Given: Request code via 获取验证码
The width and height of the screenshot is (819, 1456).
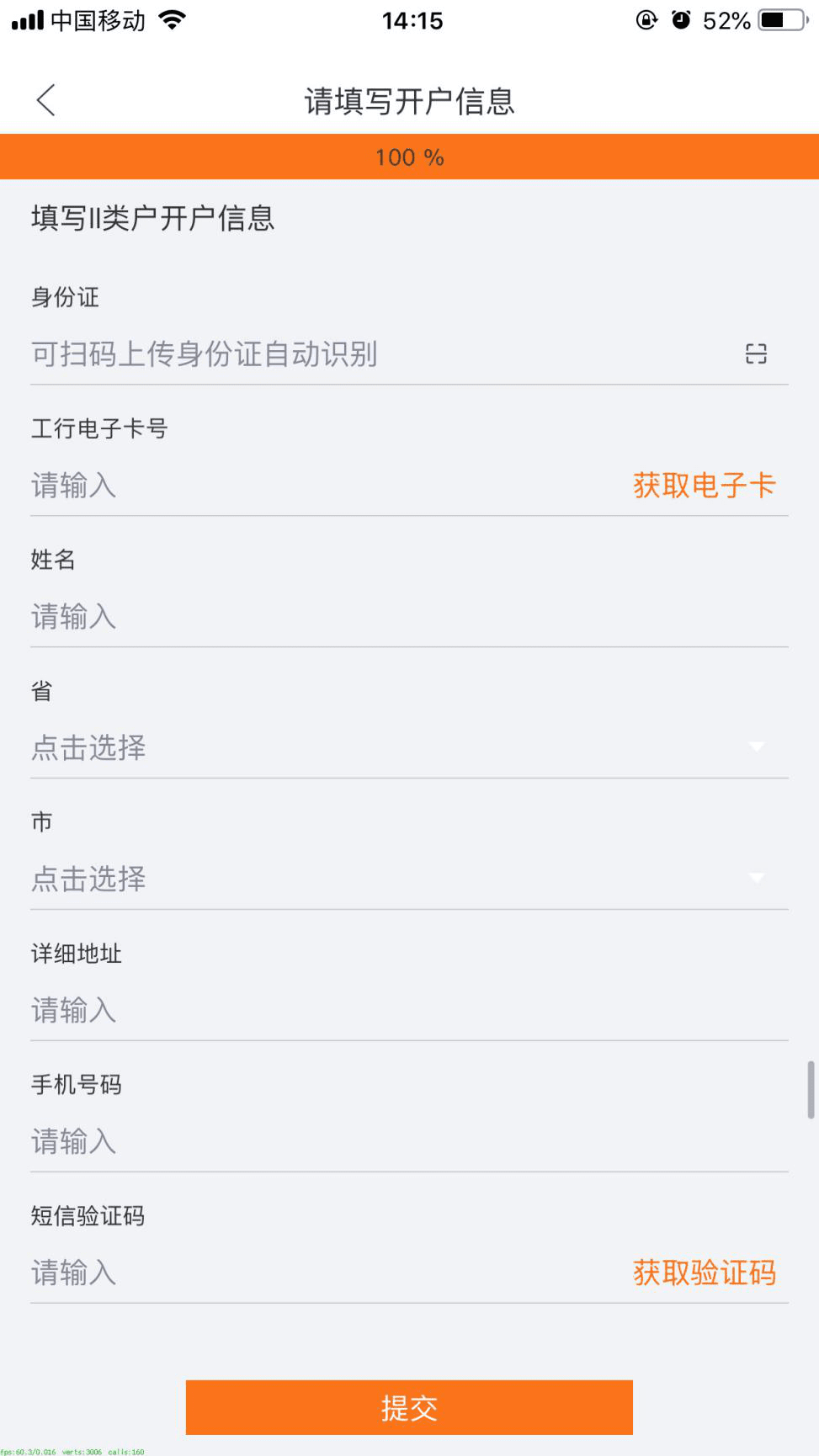Looking at the screenshot, I should click(x=704, y=1273).
